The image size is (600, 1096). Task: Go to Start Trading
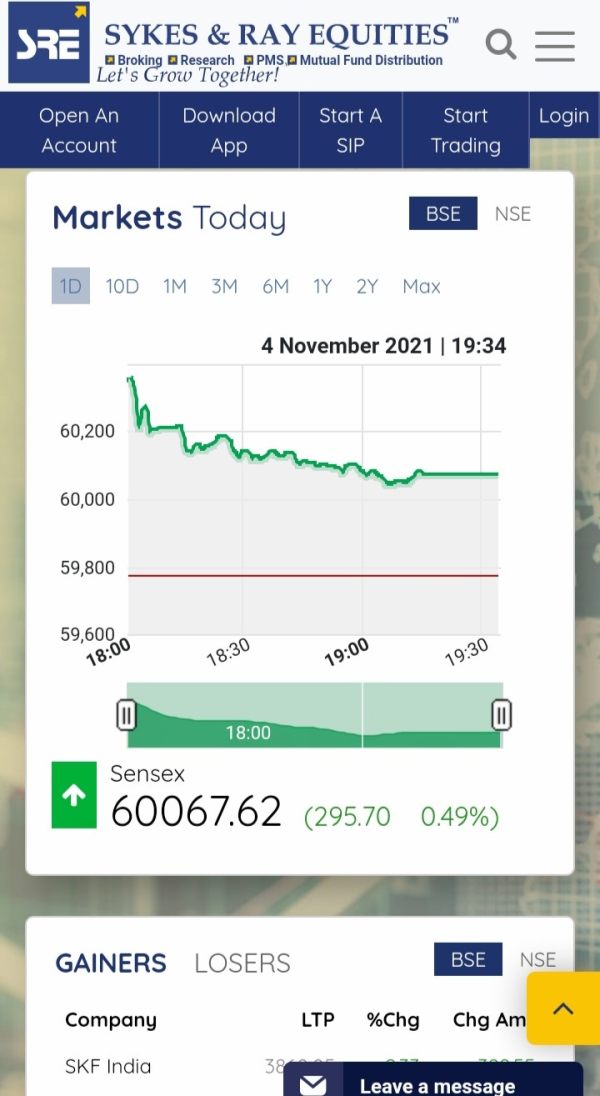pyautogui.click(x=466, y=131)
